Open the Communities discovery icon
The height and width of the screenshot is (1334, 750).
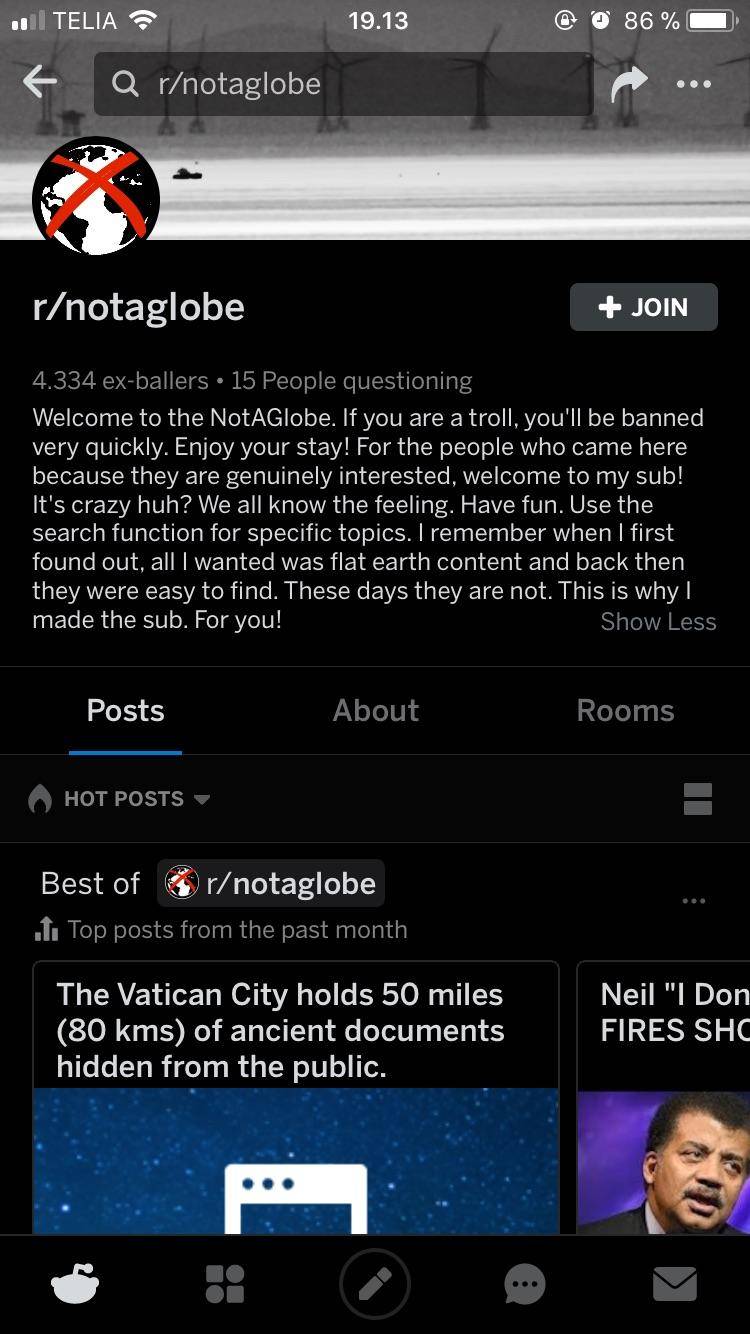(x=225, y=1283)
